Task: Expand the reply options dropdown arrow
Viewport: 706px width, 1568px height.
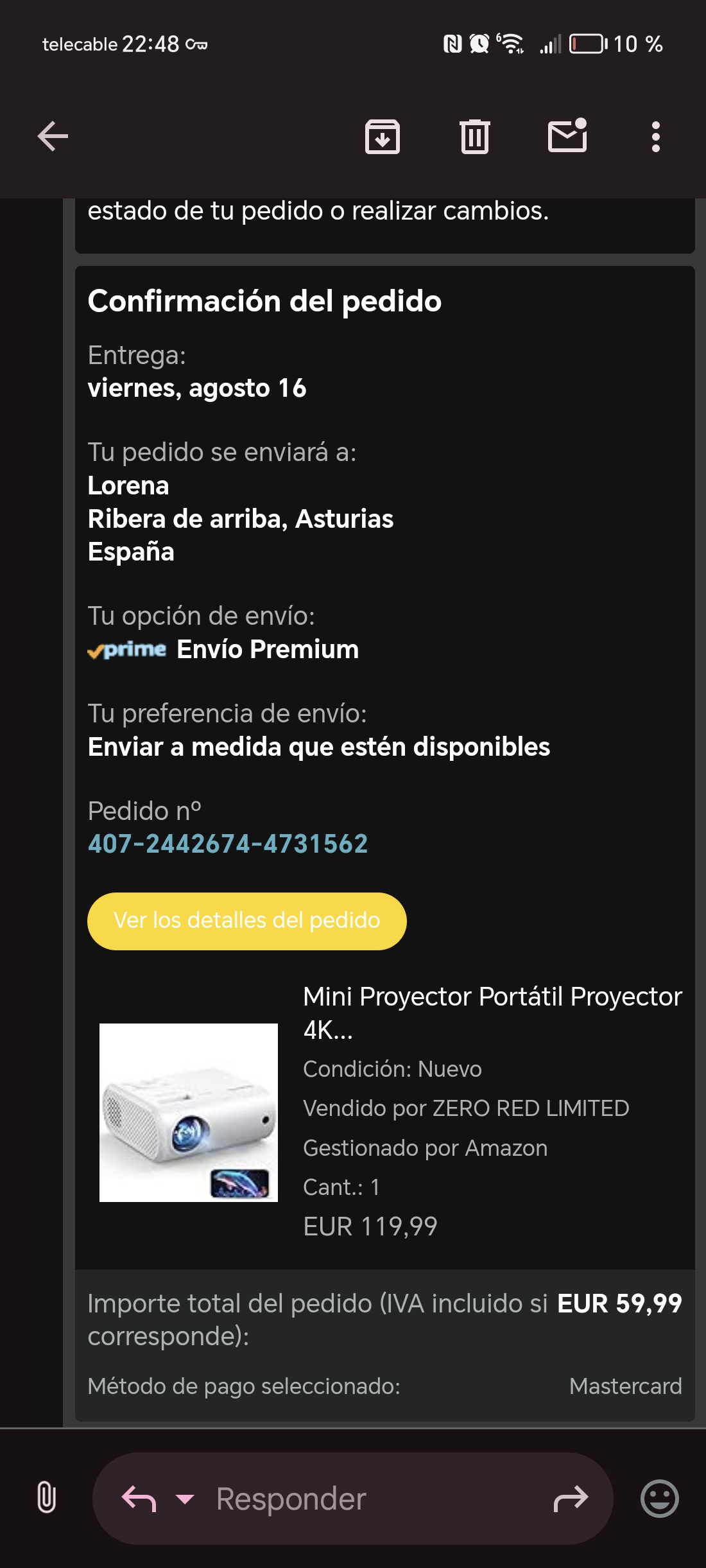Action: [x=185, y=1499]
